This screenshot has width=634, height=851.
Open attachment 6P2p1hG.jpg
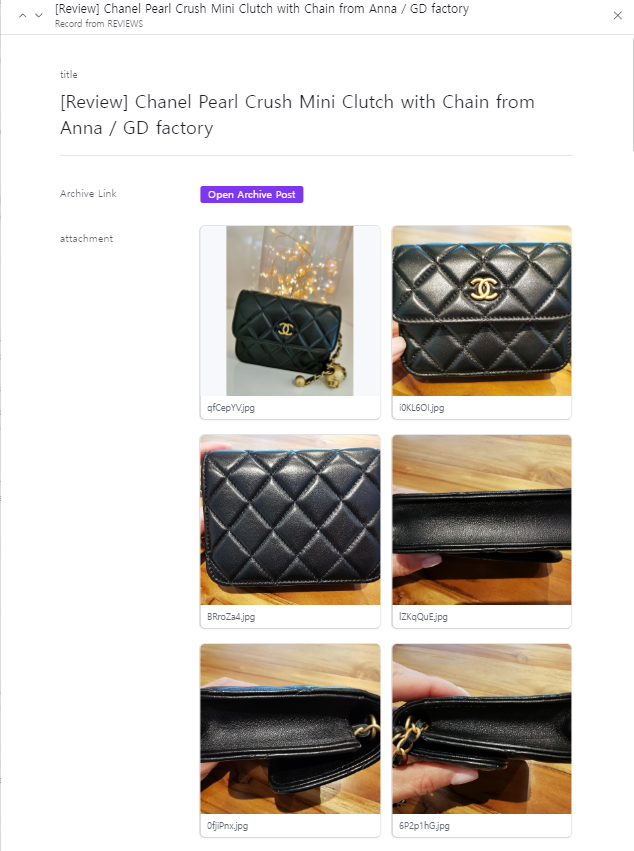click(x=481, y=729)
